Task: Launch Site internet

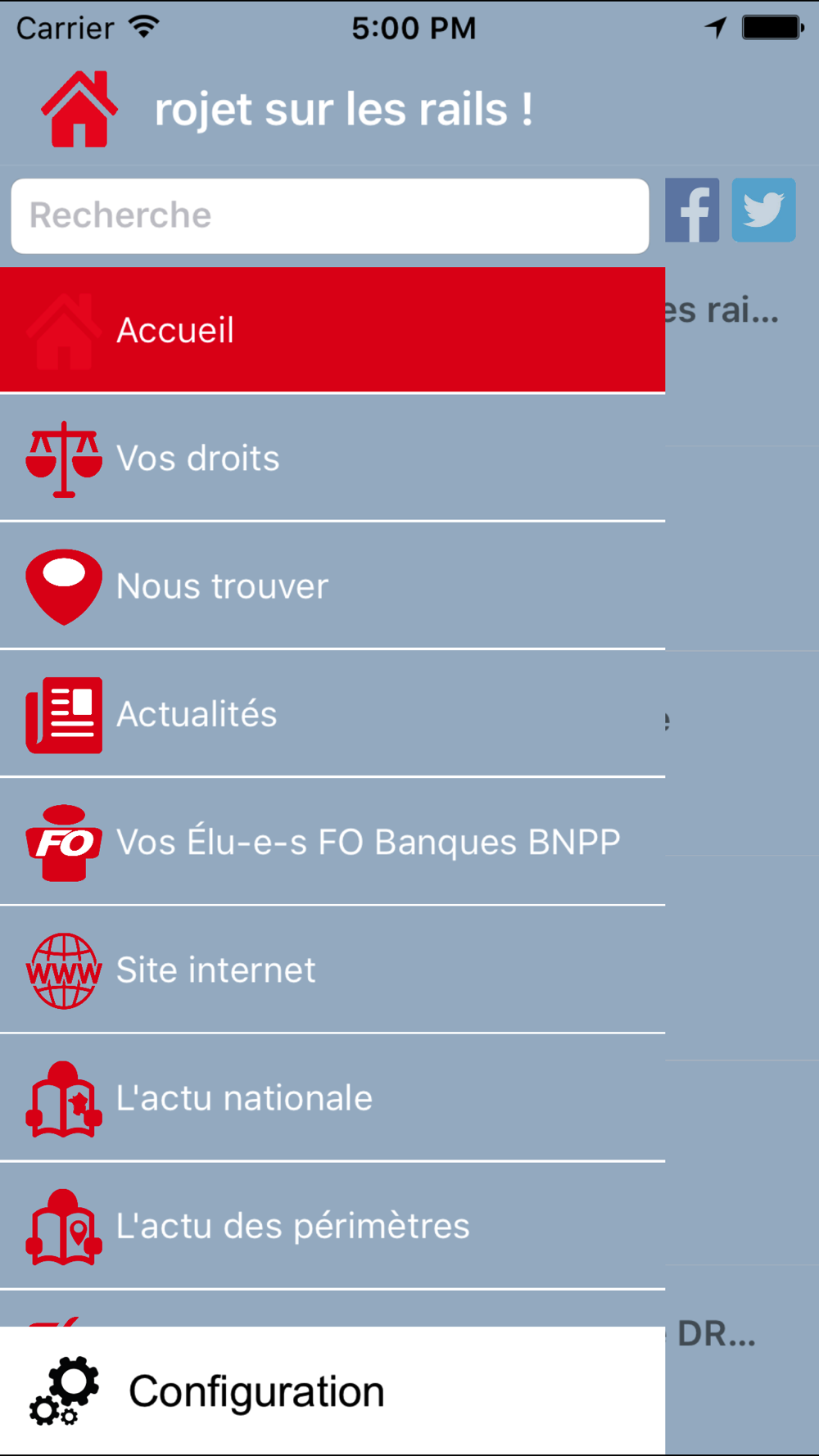Action: click(332, 970)
